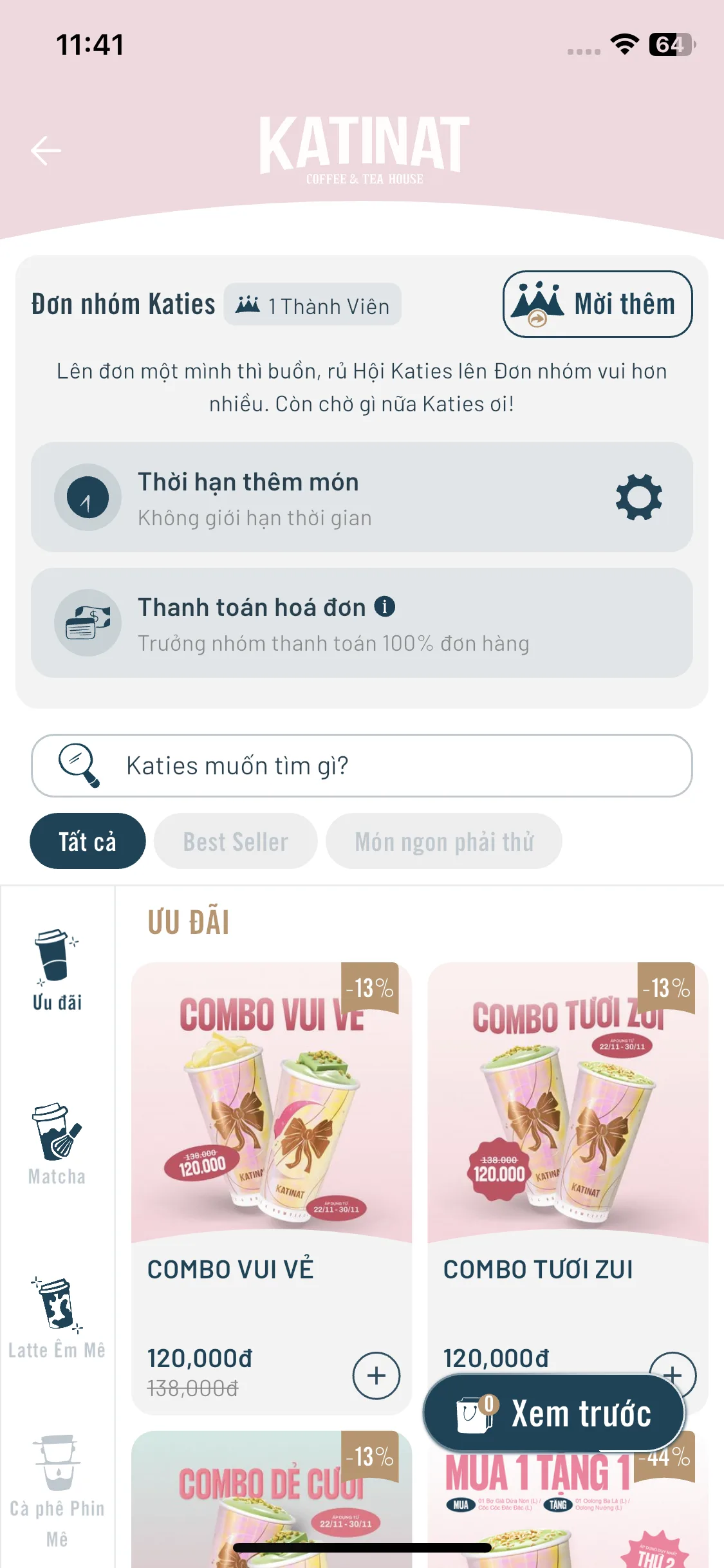Switch to the Best Seller chip
This screenshot has width=724, height=1568.
(236, 841)
